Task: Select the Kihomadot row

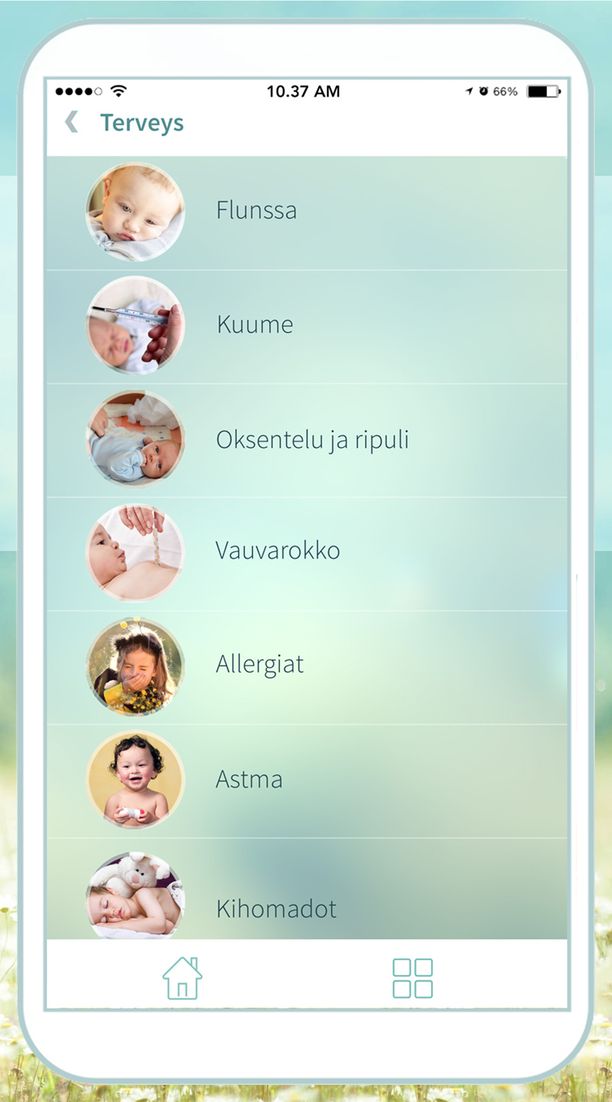Action: (276, 908)
